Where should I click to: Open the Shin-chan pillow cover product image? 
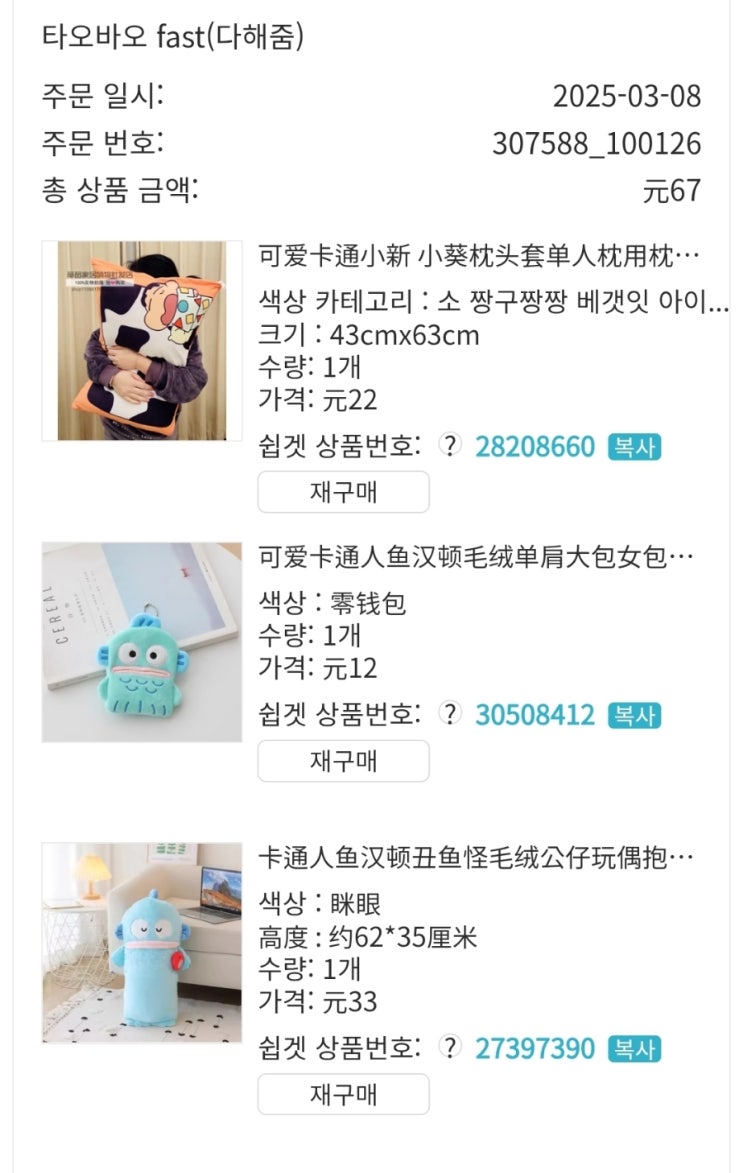141,340
